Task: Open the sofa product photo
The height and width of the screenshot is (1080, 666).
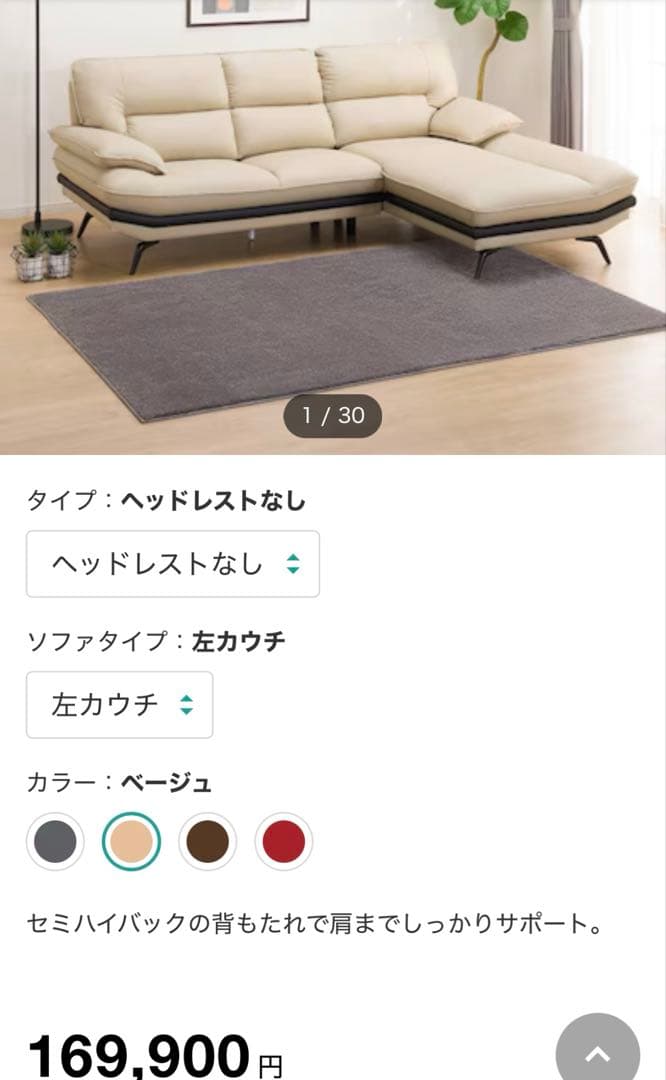Action: [333, 200]
